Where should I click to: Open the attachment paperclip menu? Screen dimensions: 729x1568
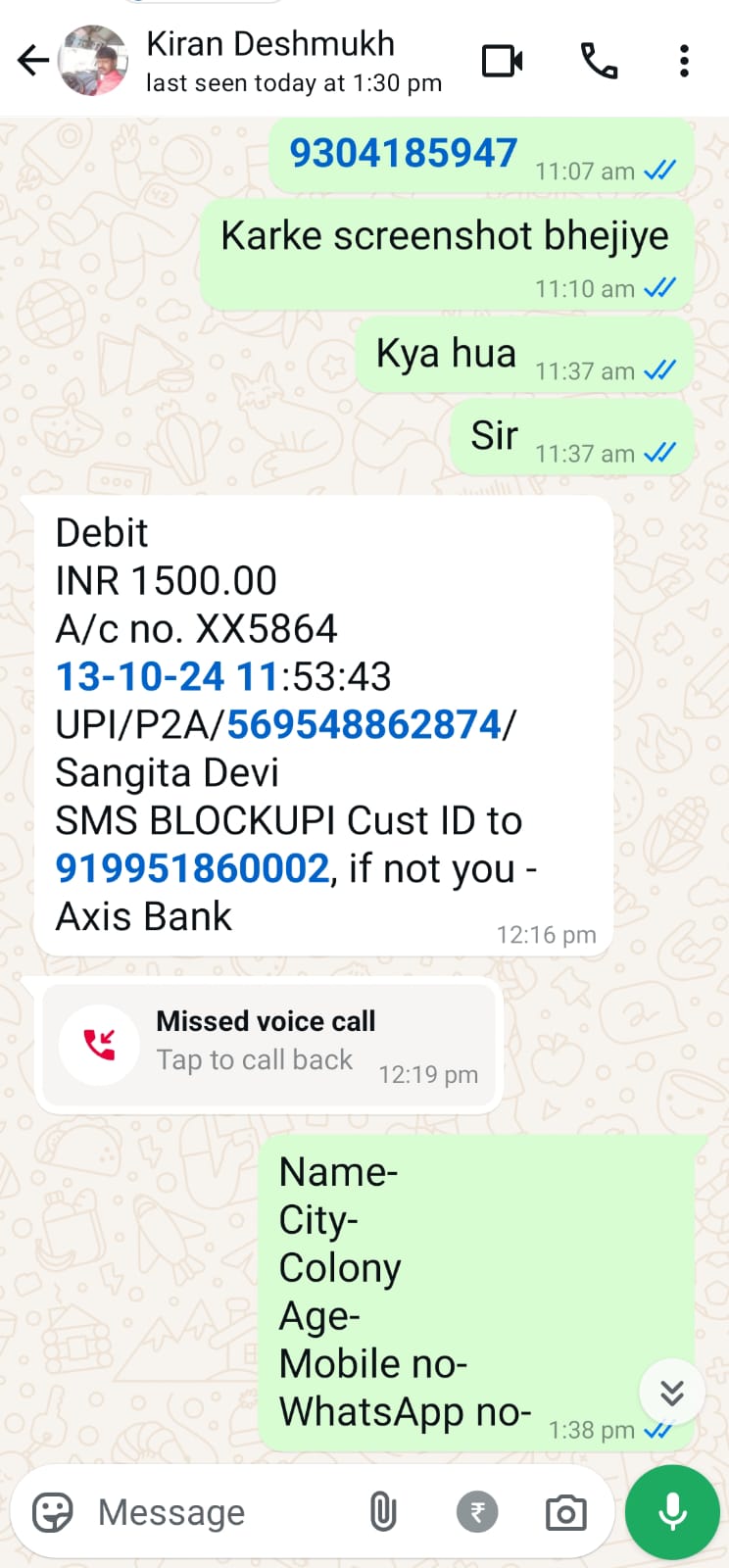click(383, 1512)
